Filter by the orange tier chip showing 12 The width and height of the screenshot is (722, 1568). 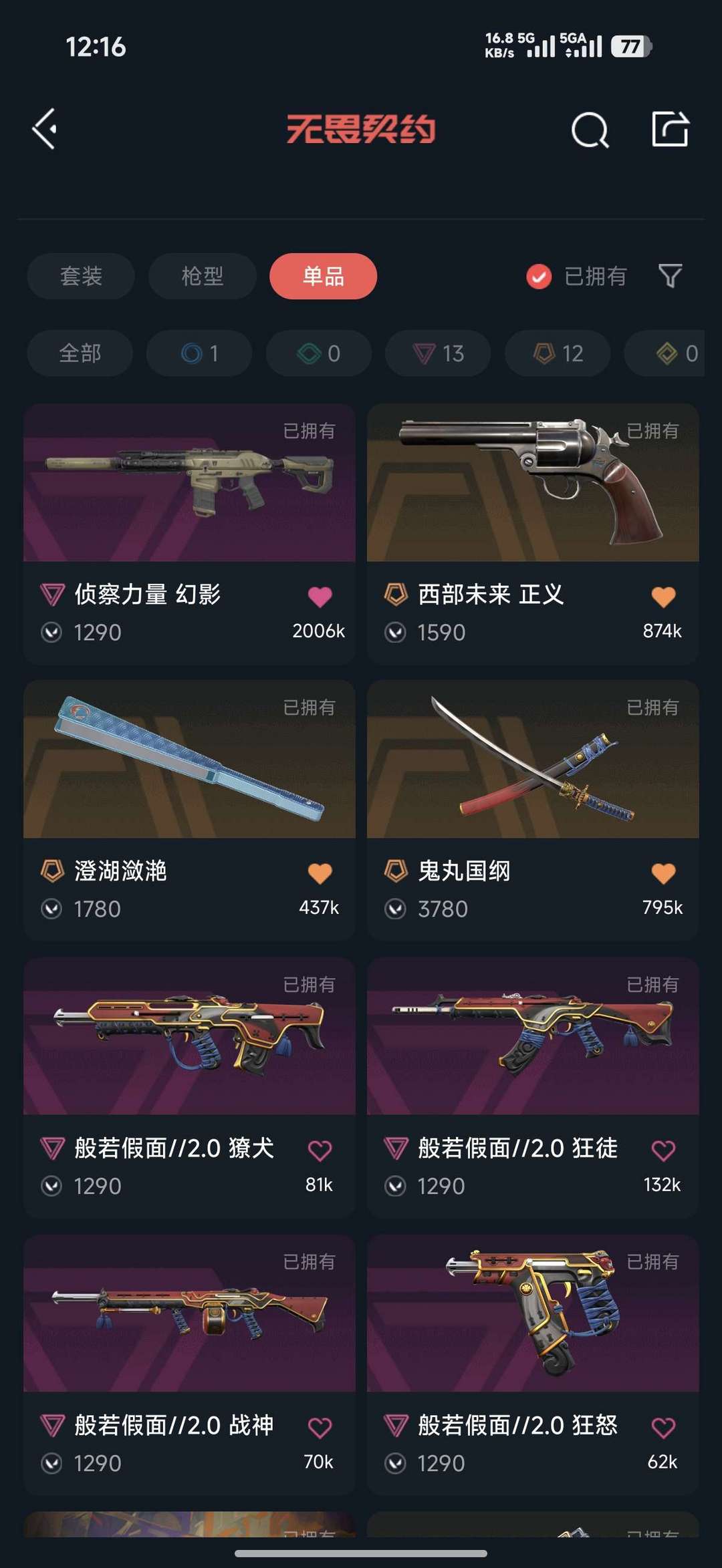(x=558, y=353)
